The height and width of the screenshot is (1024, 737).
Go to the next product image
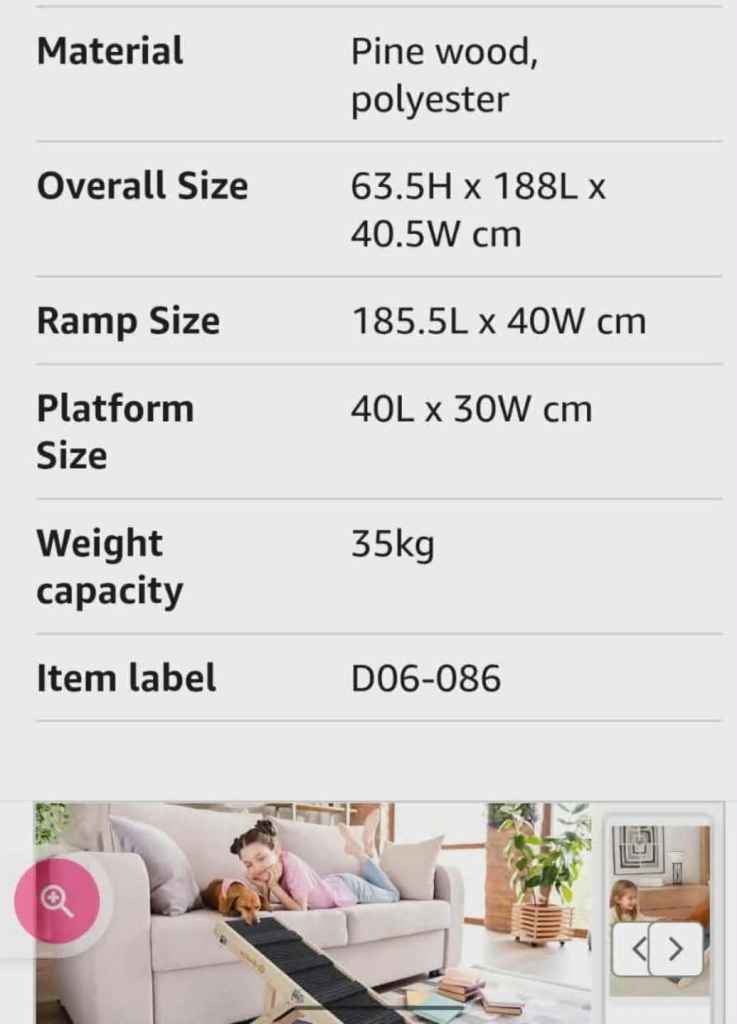coord(676,948)
